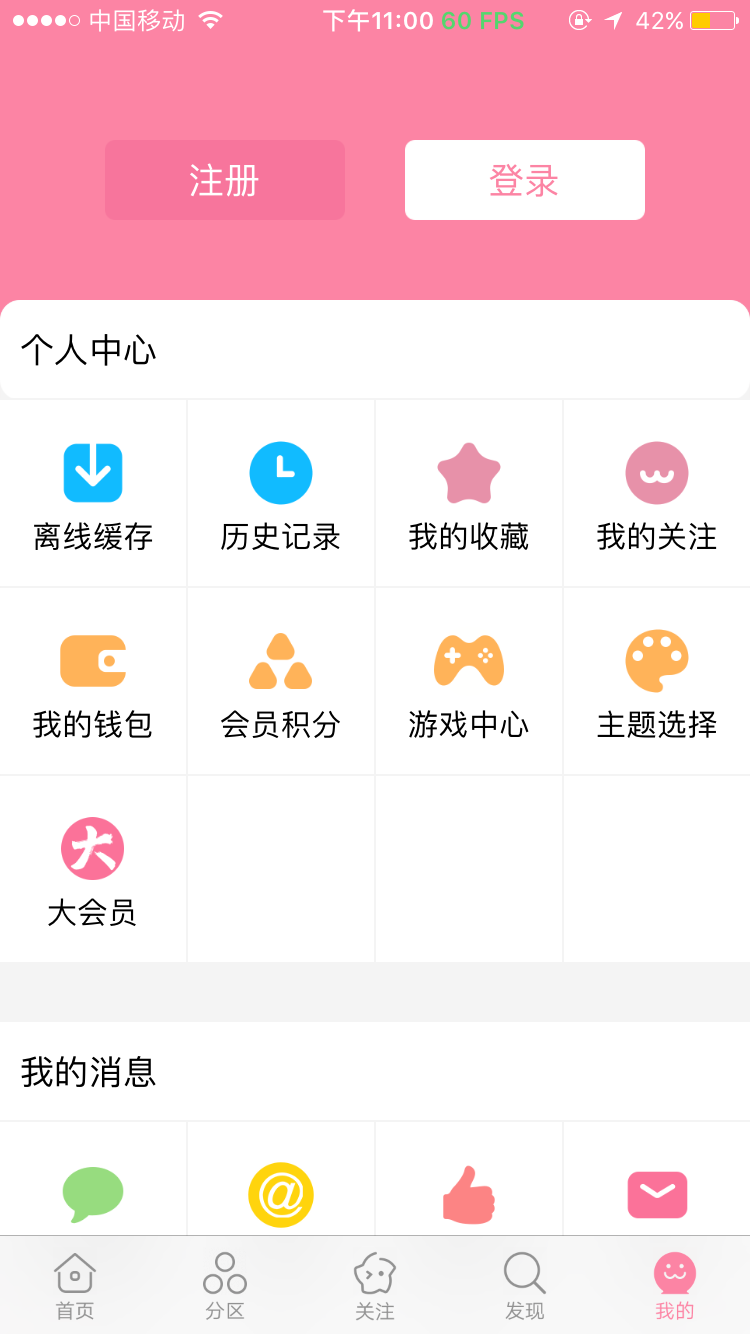Open private messages via envelope icon
750x1334 pixels.
tap(656, 1194)
